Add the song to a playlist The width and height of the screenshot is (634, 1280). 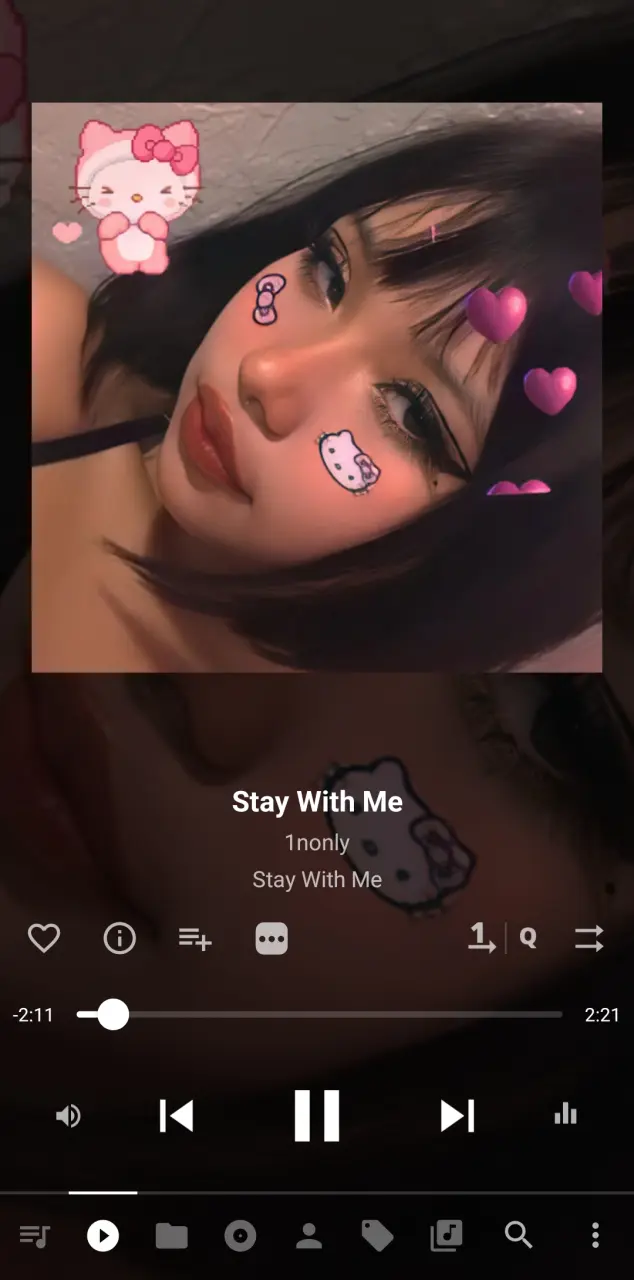tap(195, 938)
